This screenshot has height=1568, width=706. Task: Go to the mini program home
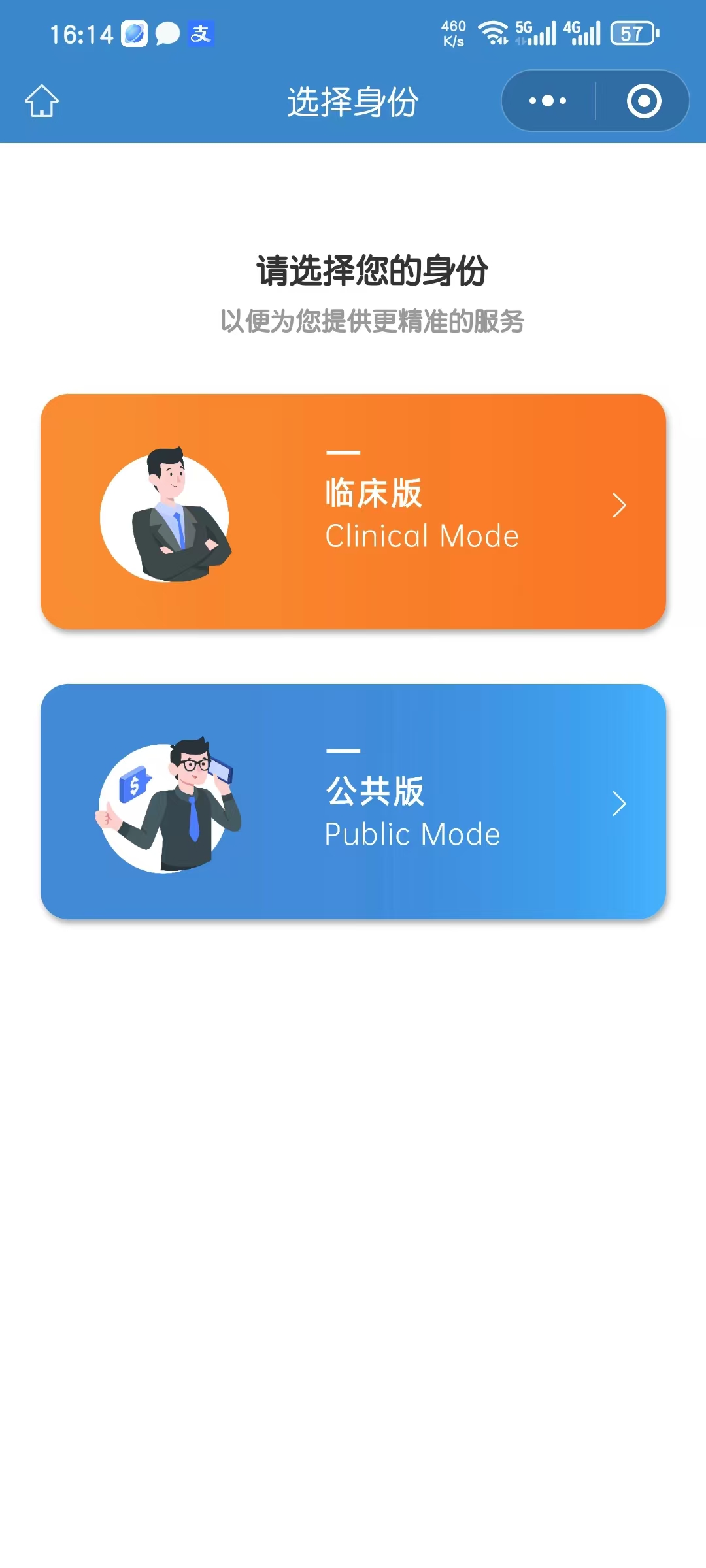pos(42,101)
